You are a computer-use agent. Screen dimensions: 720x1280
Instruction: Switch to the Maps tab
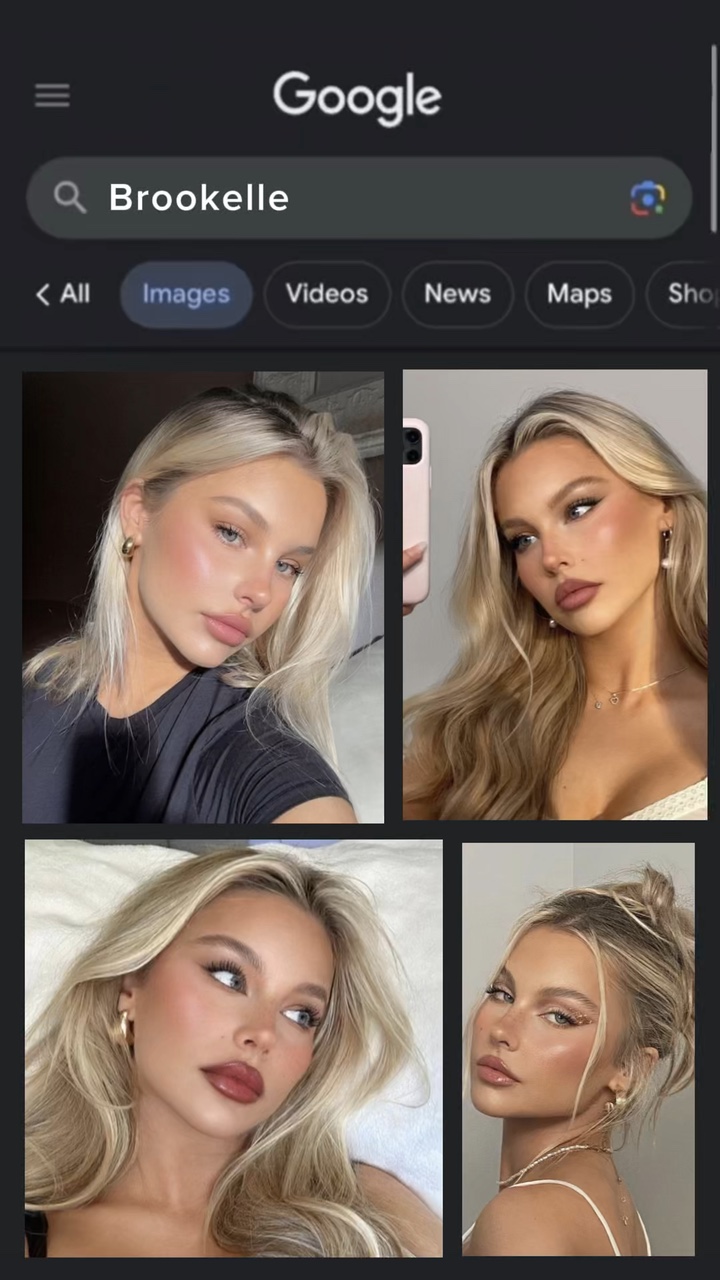(x=579, y=294)
